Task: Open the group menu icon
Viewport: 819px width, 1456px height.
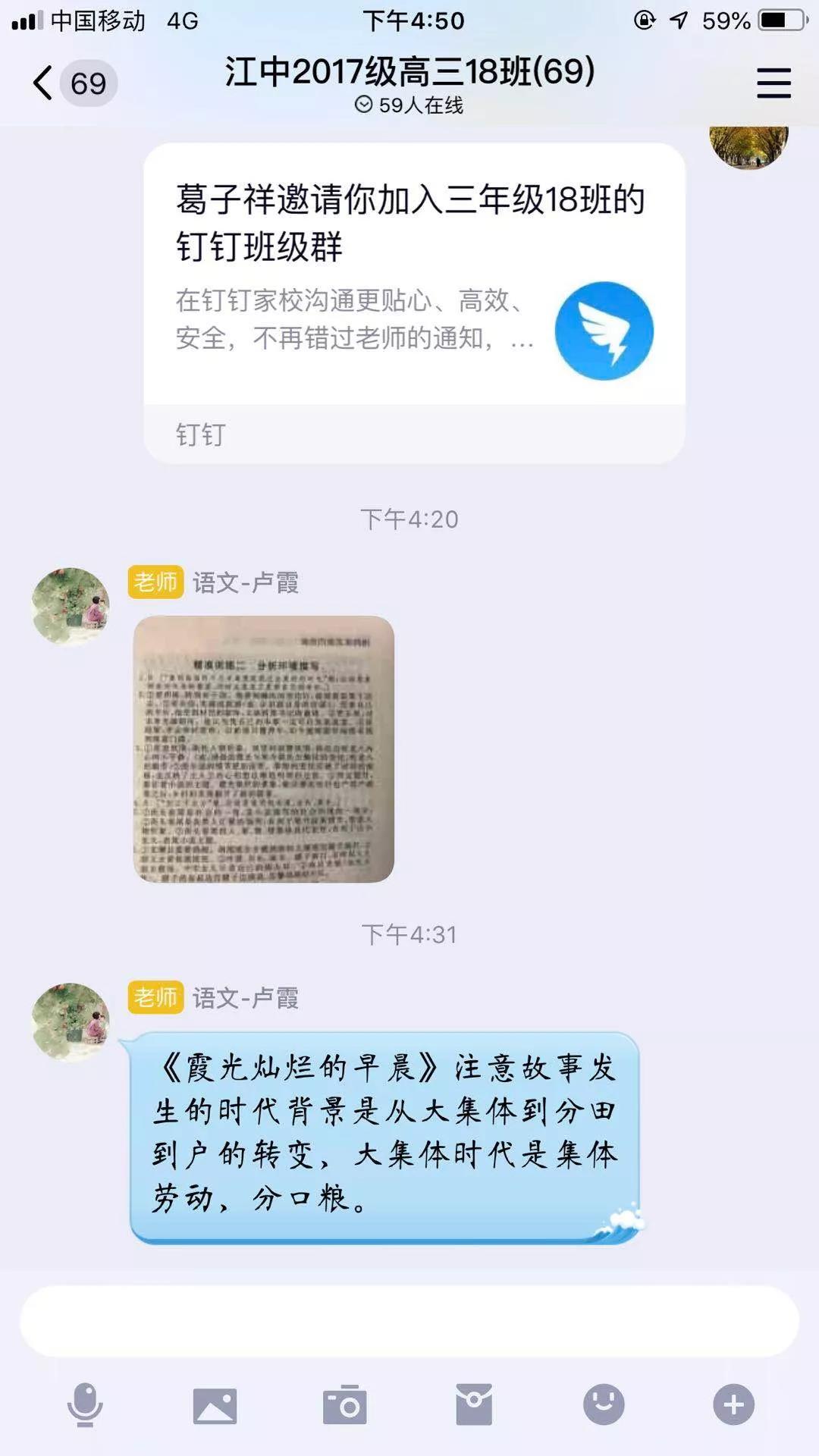Action: (773, 83)
